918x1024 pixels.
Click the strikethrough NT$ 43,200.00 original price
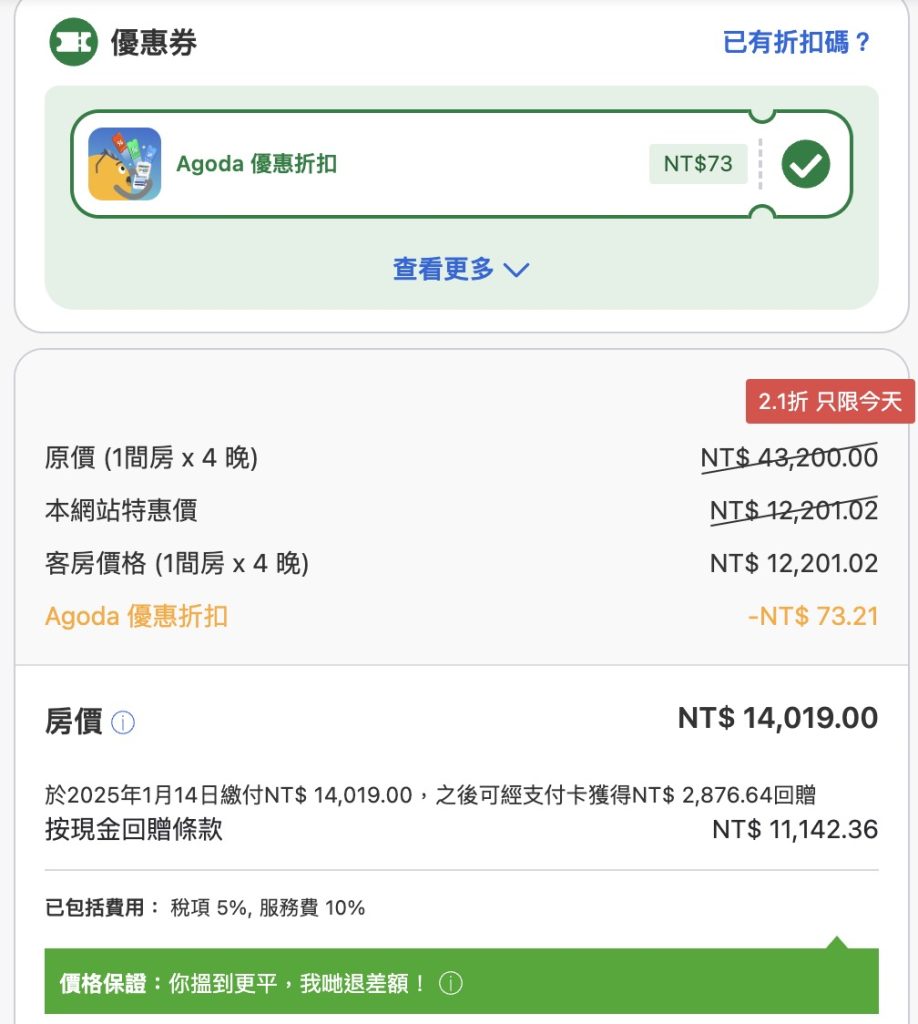point(788,457)
